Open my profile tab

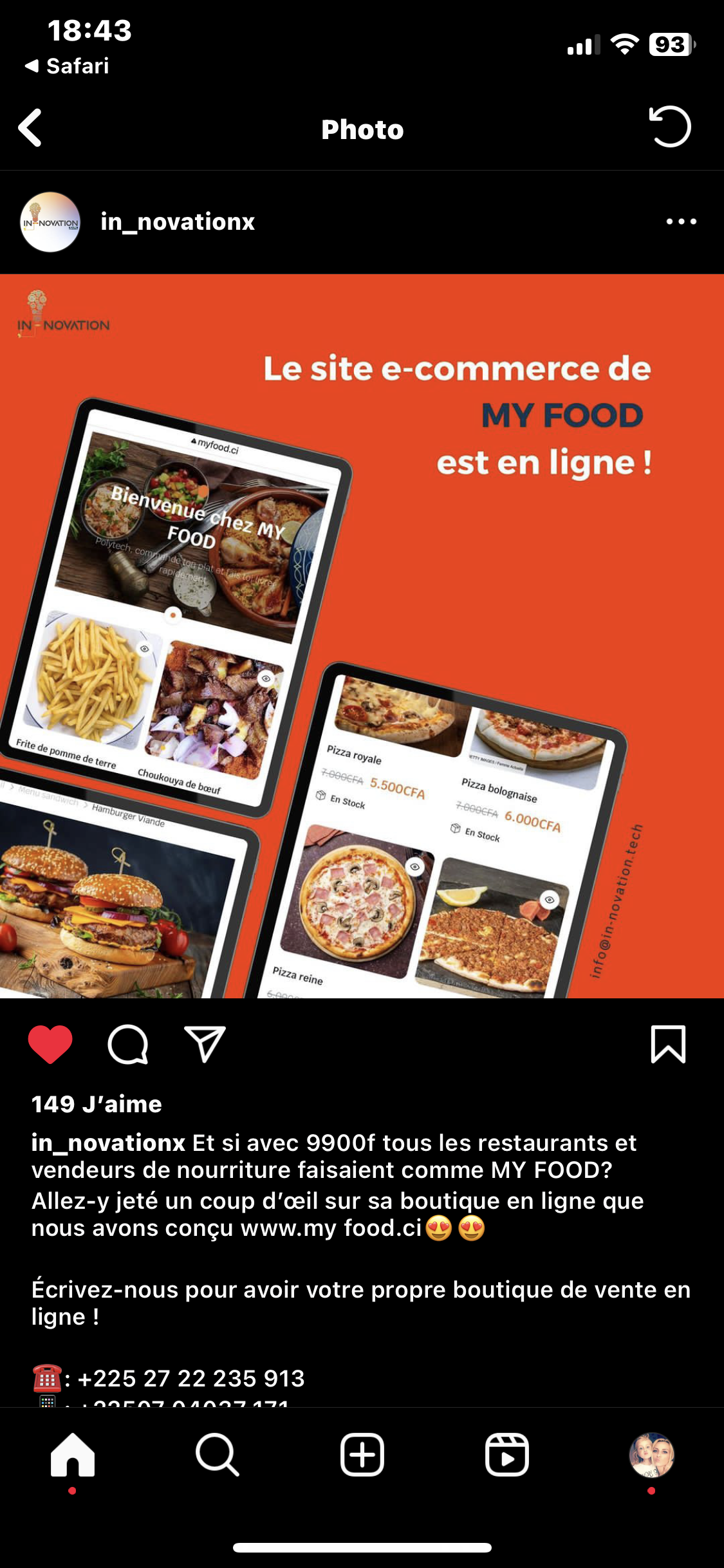651,1455
